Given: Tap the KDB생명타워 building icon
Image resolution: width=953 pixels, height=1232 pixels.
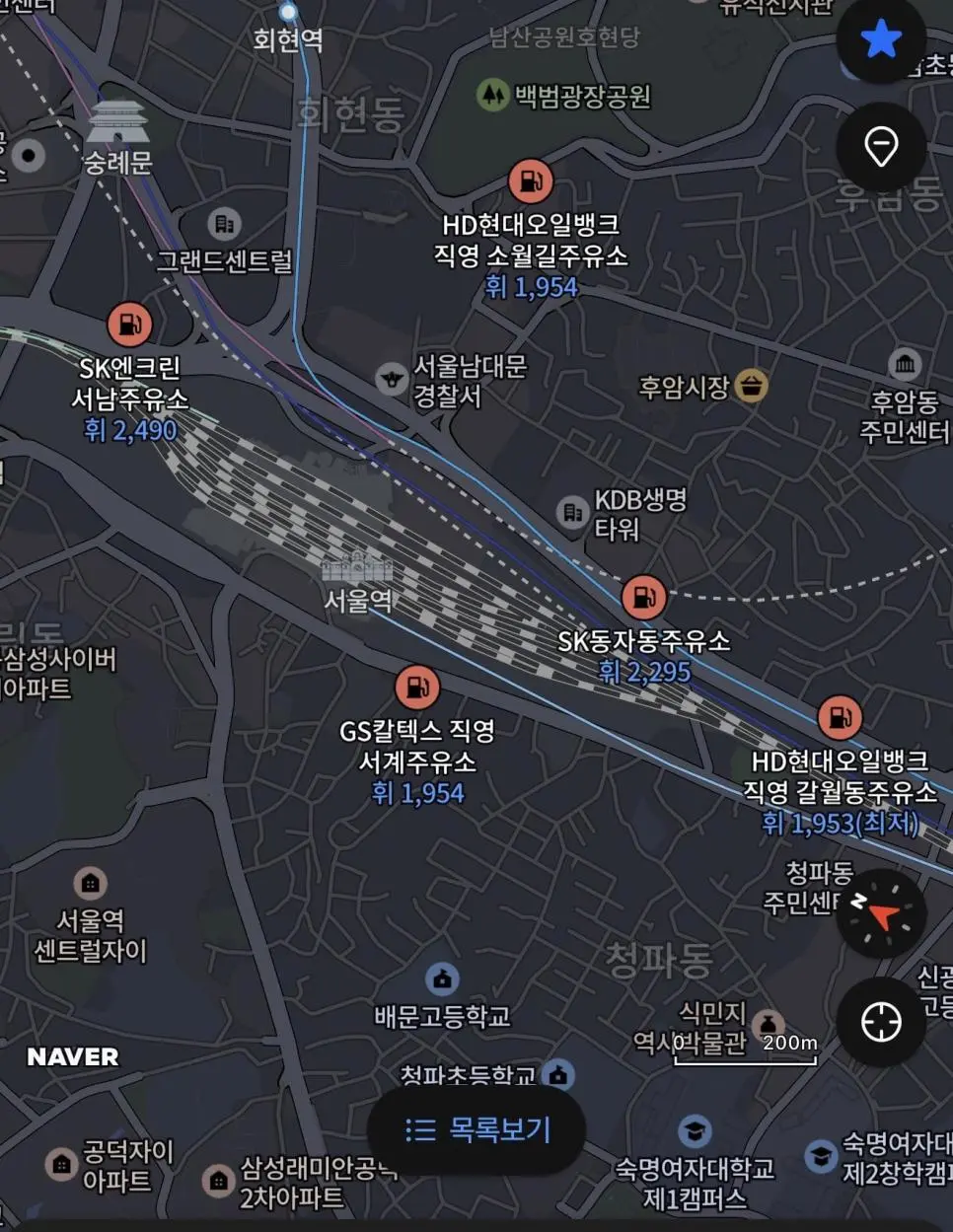Looking at the screenshot, I should coord(572,512).
